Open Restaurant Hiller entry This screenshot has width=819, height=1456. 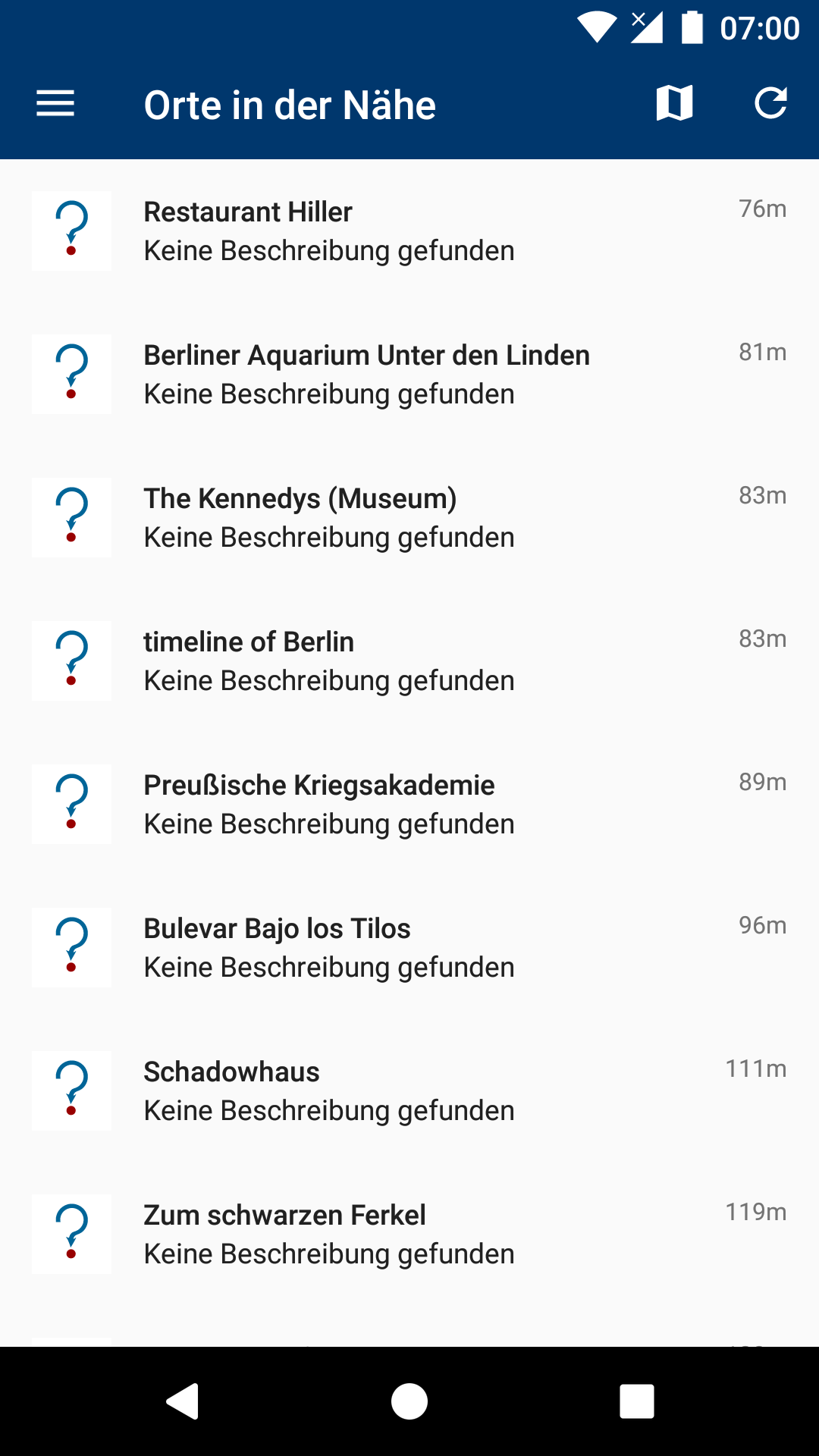409,231
